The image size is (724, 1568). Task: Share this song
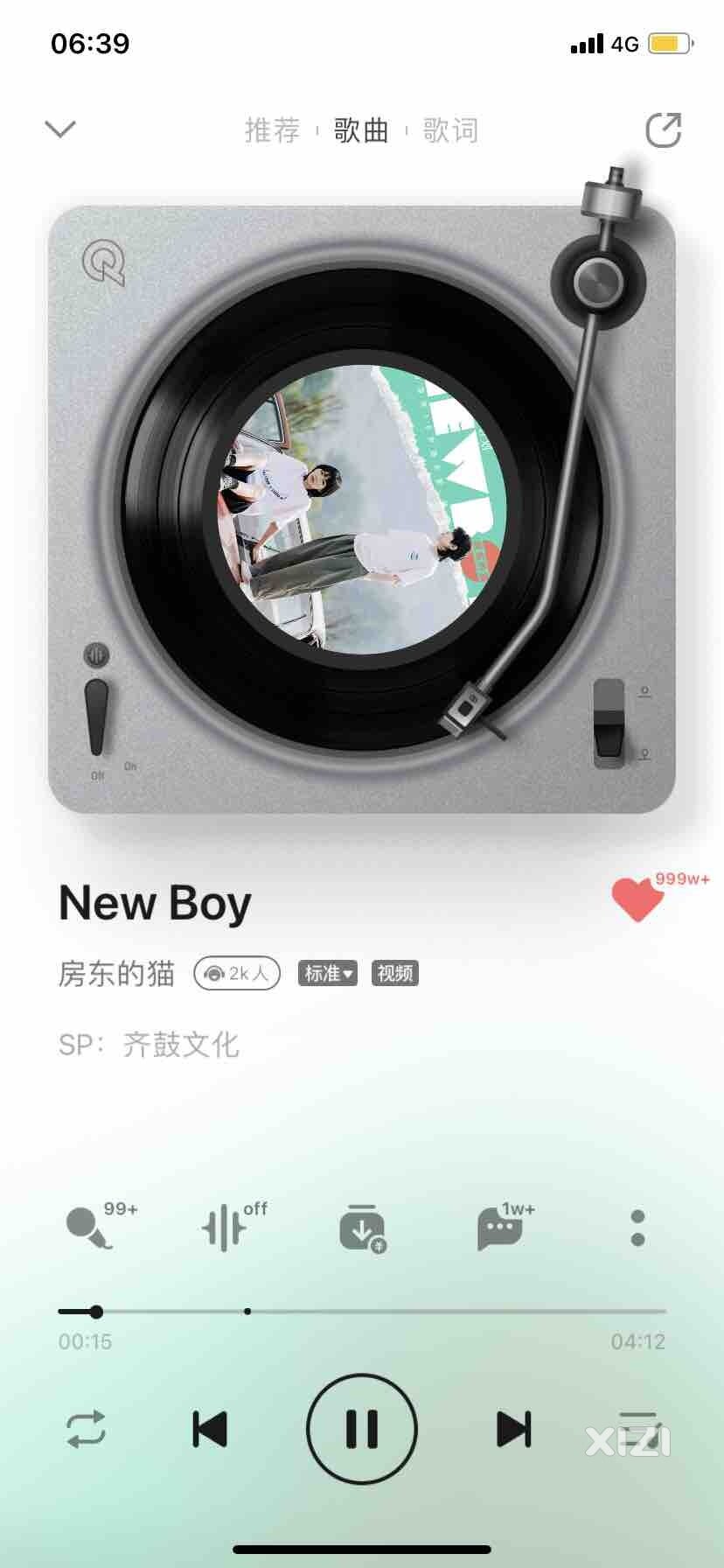click(x=663, y=130)
